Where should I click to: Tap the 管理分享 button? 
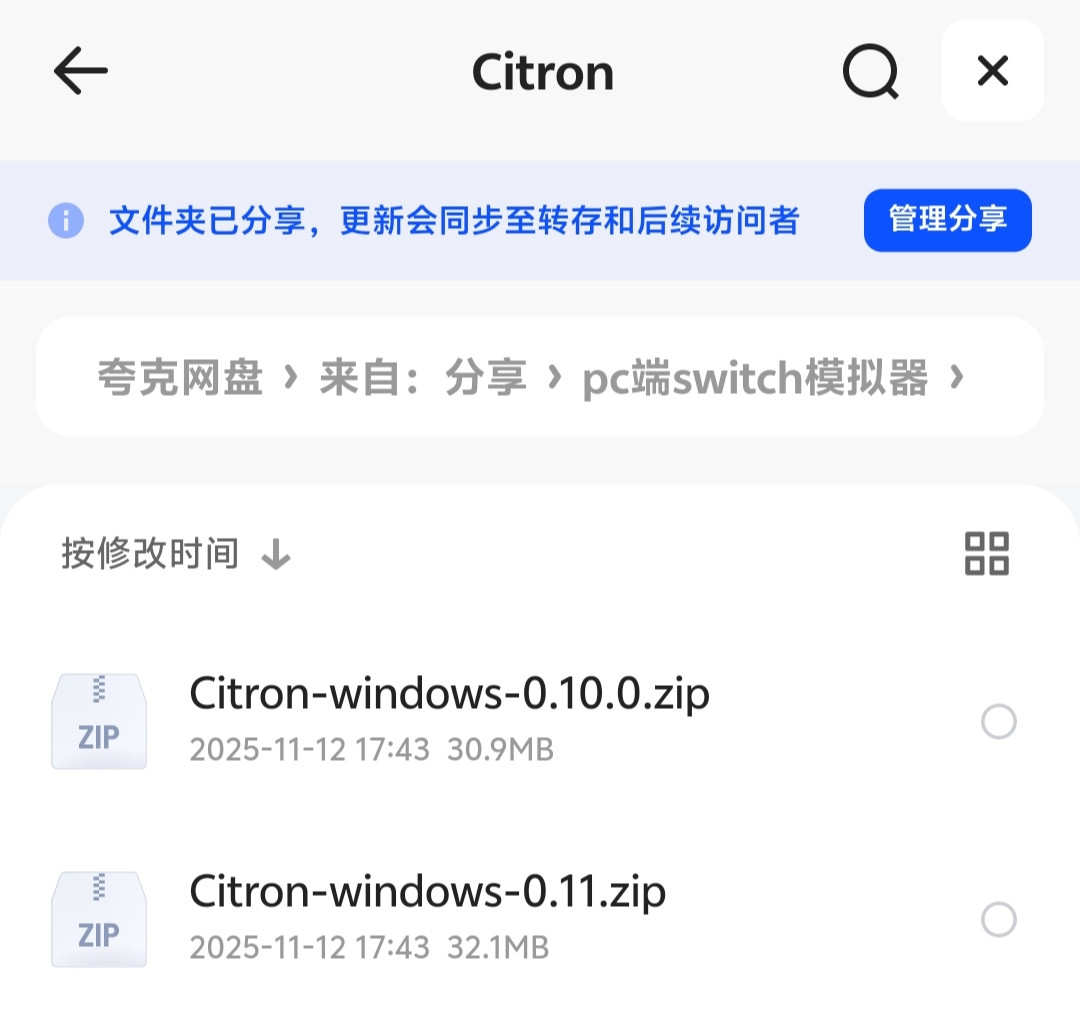point(947,220)
